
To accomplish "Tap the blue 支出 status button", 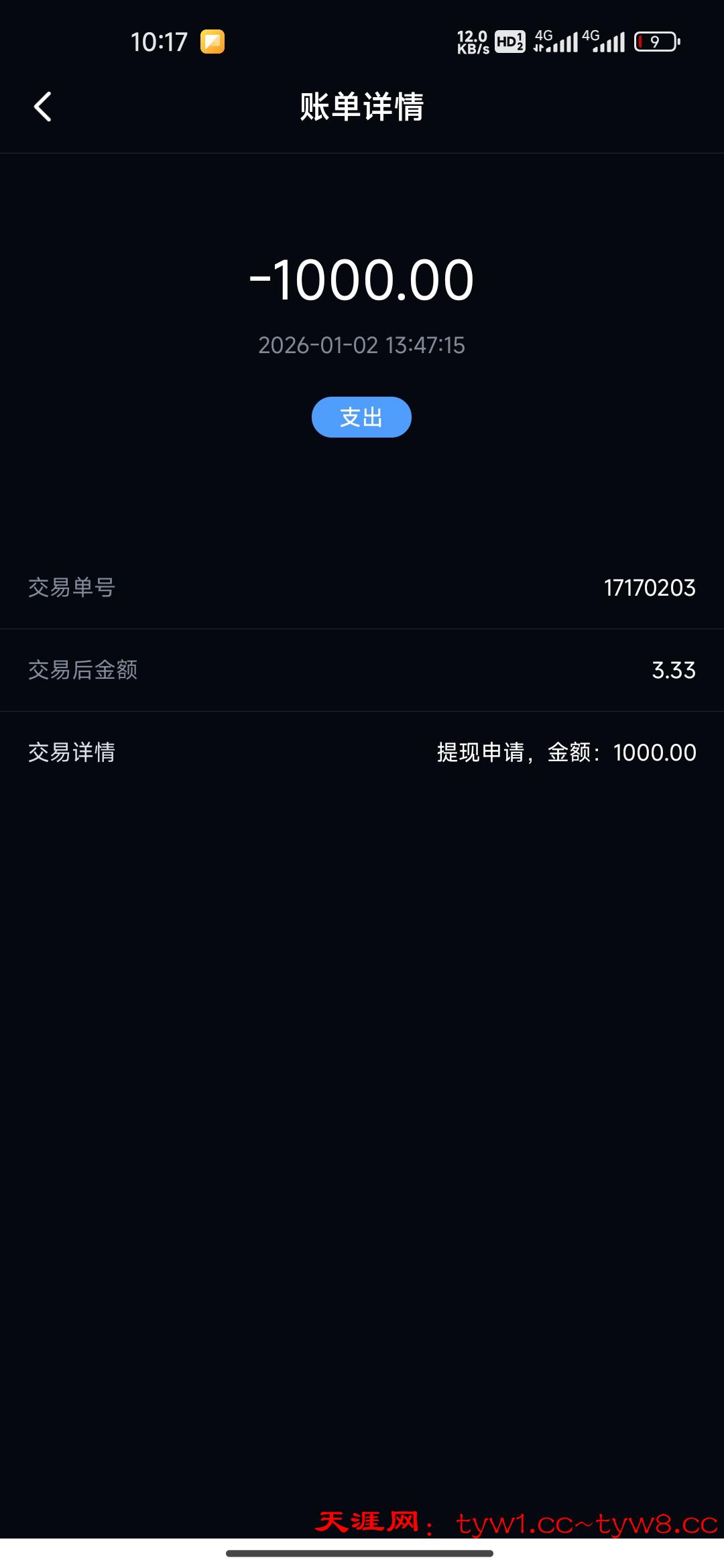I will click(x=361, y=417).
